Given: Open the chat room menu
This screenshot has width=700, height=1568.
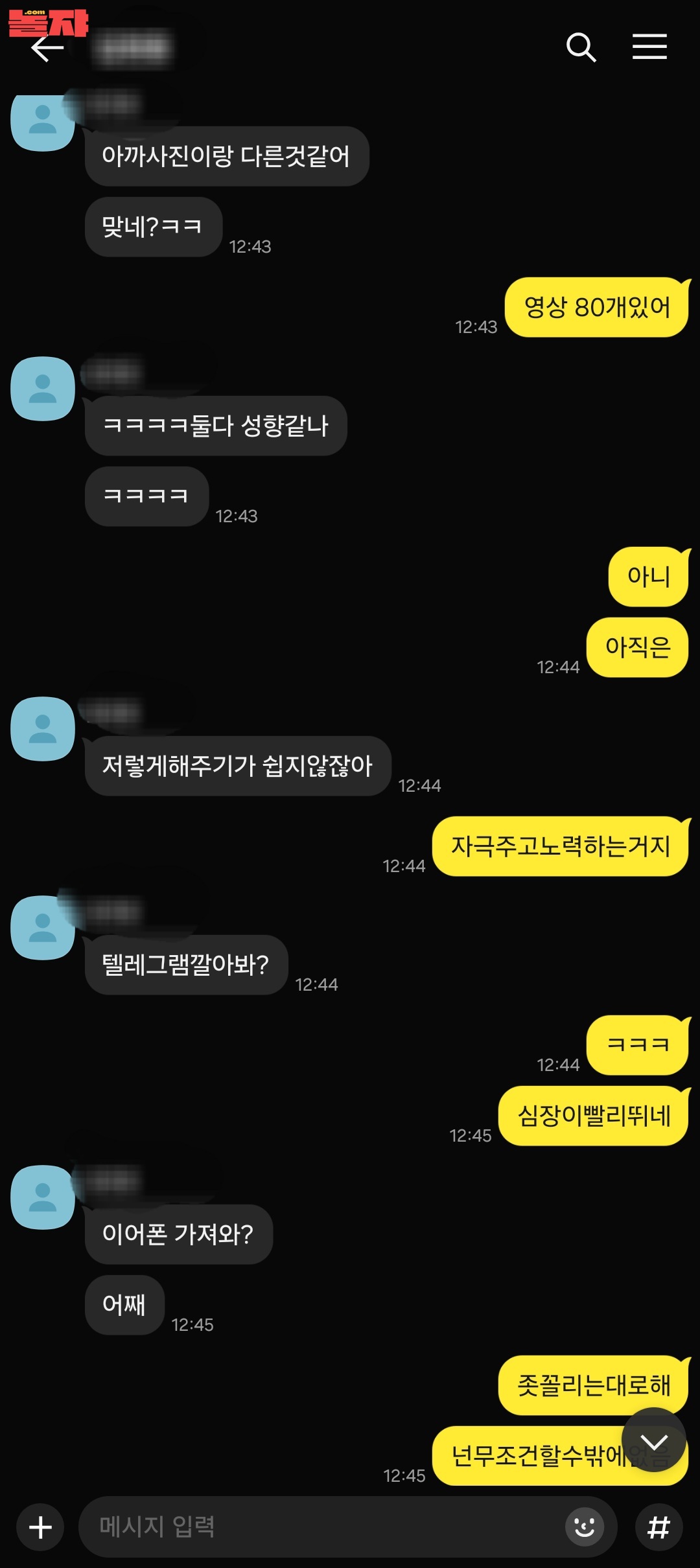Looking at the screenshot, I should coord(649,47).
